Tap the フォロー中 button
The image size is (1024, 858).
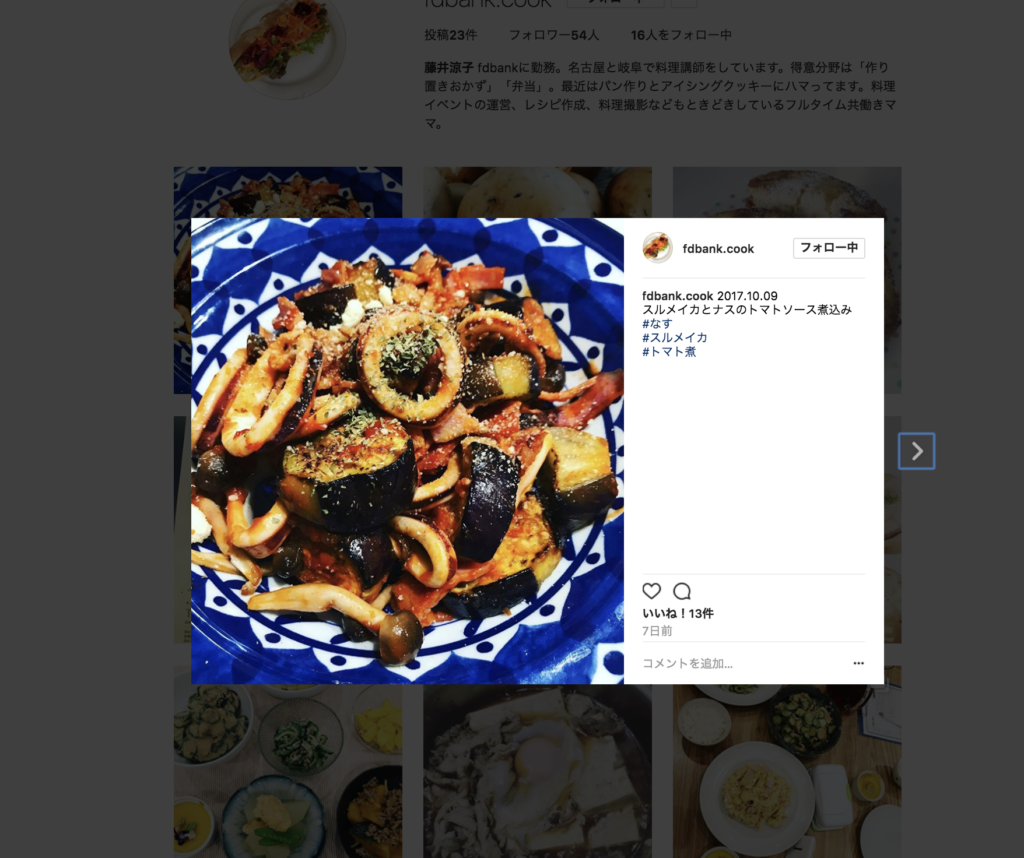829,248
